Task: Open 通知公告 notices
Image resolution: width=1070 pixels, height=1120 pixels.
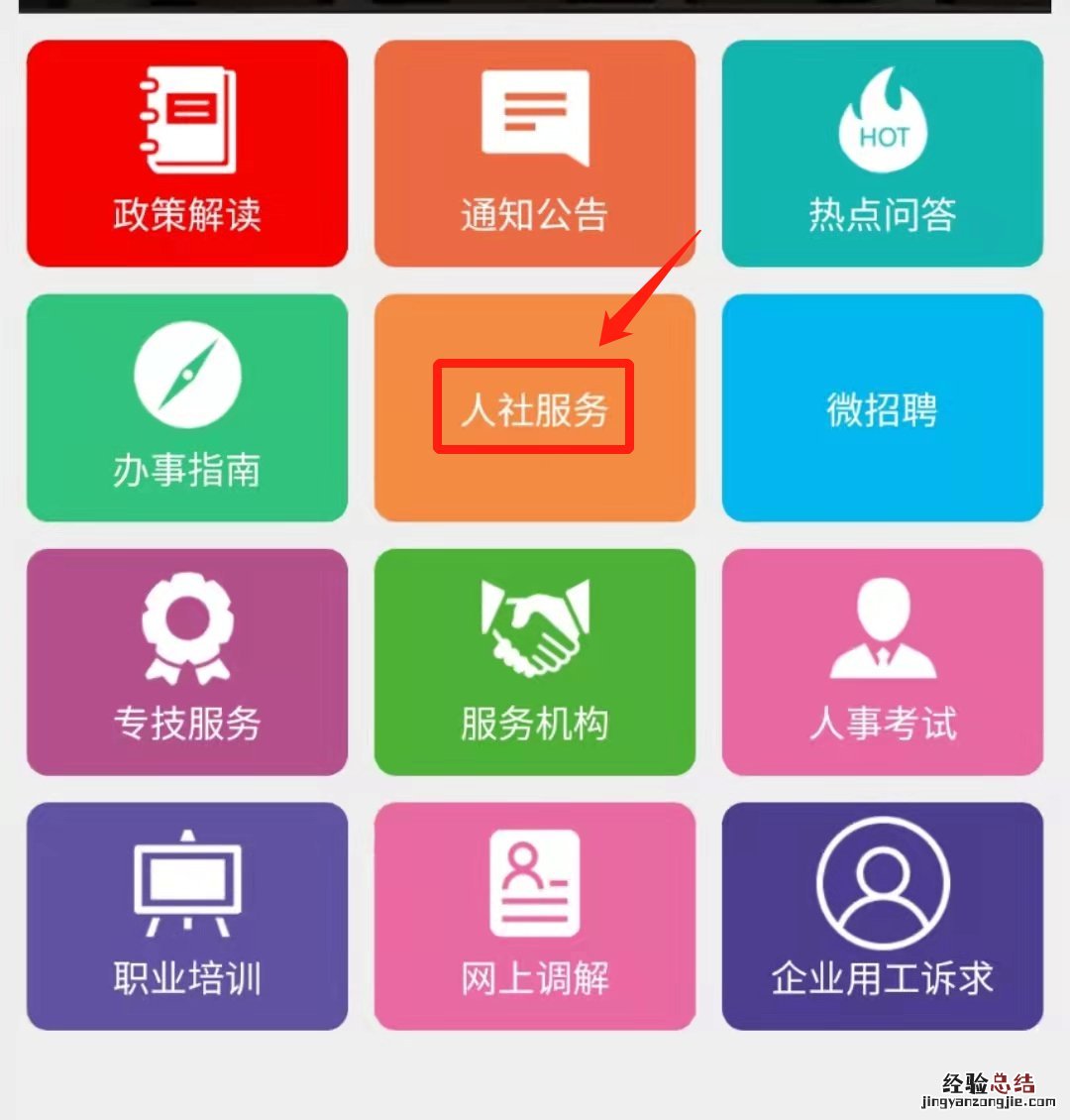Action: [x=535, y=154]
